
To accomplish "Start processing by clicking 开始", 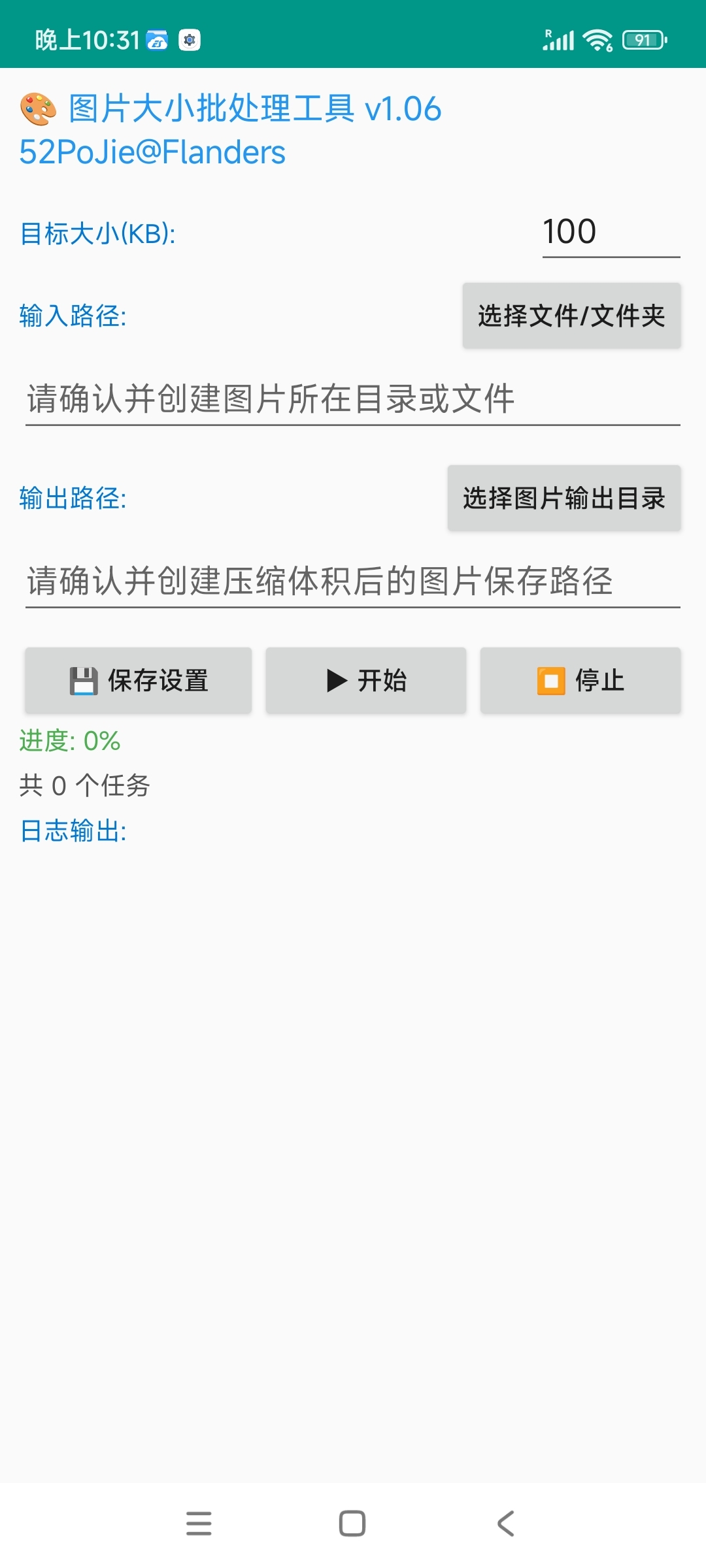I will pos(366,679).
